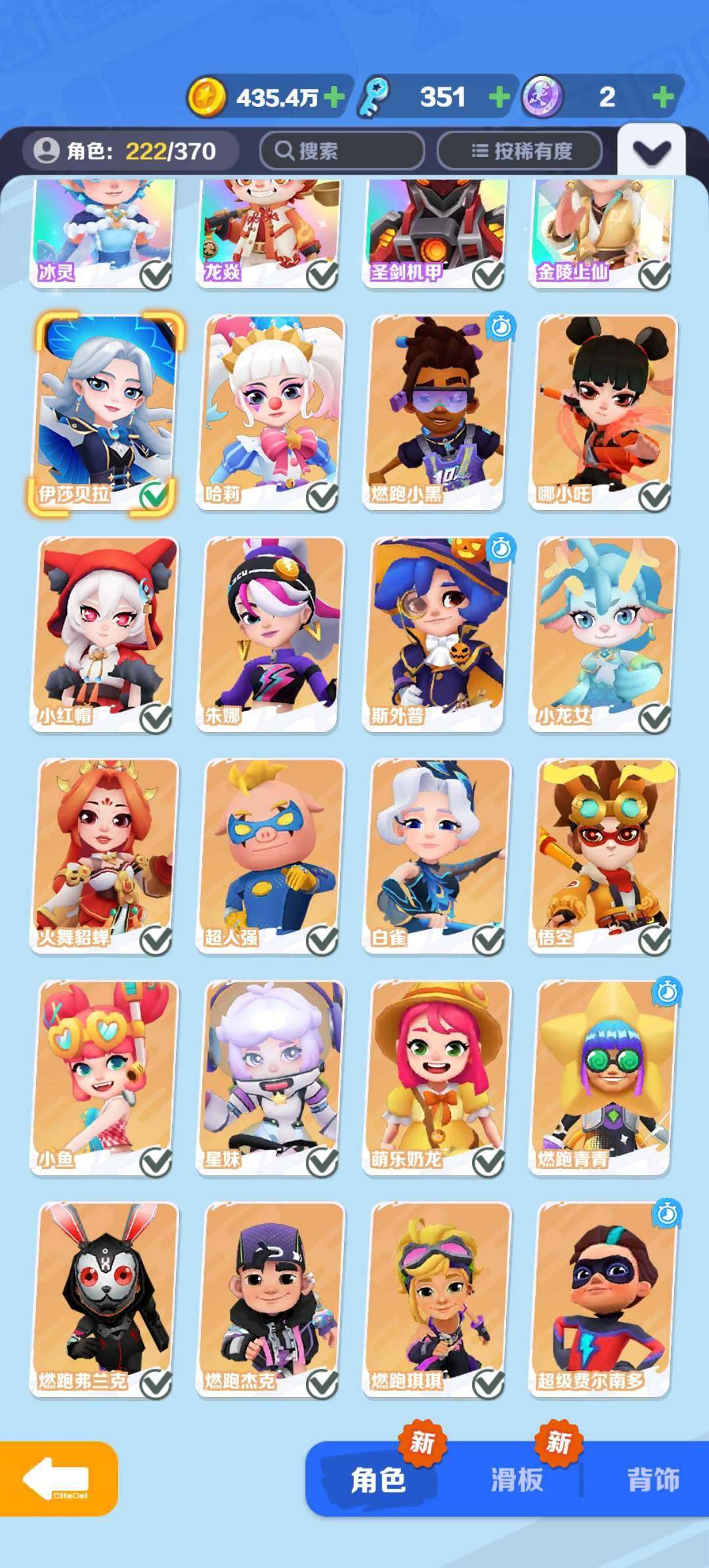Image resolution: width=709 pixels, height=1568 pixels.
Task: Switch to the 滑板 tab
Action: coord(517,1480)
